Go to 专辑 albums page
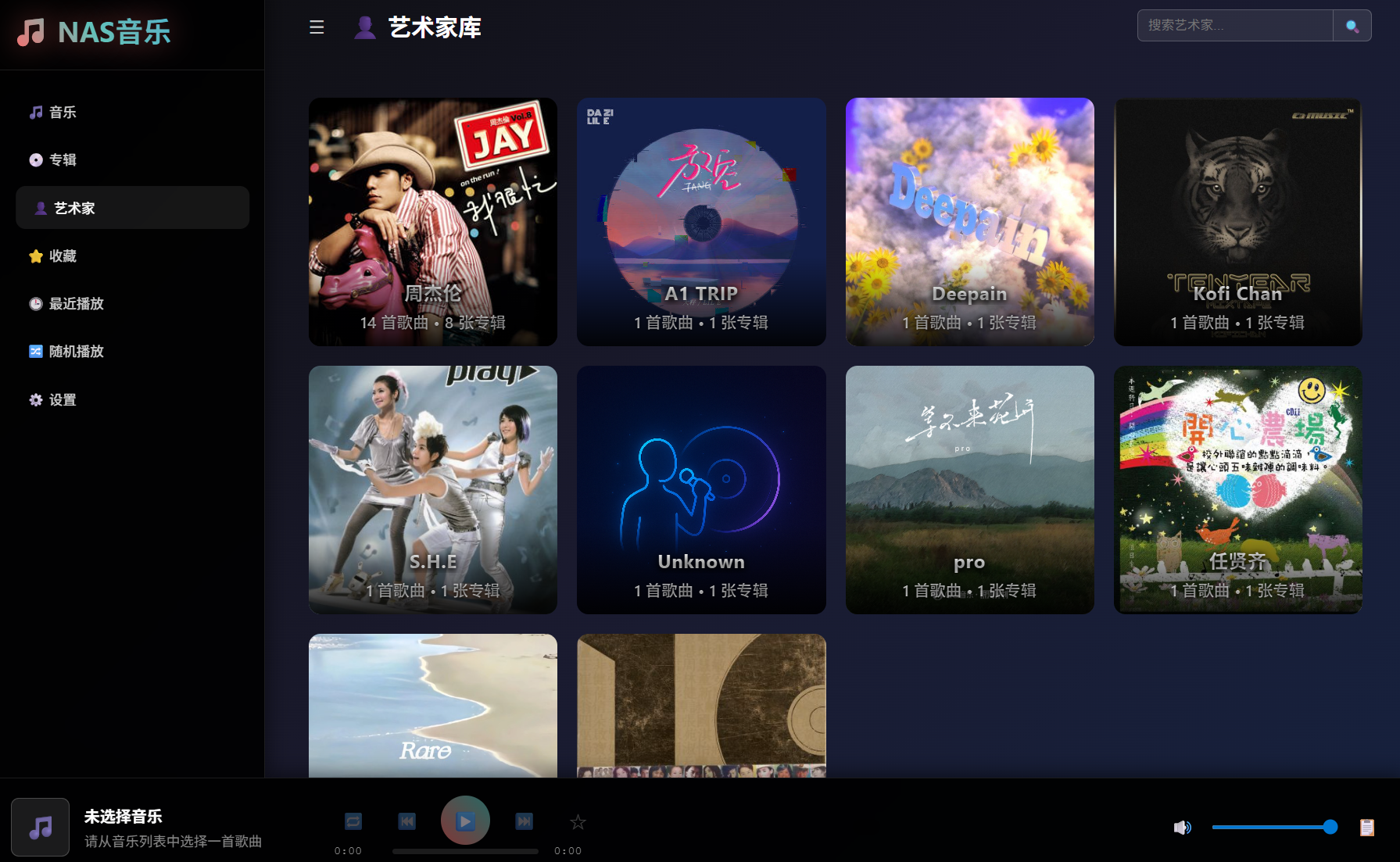 [x=63, y=159]
